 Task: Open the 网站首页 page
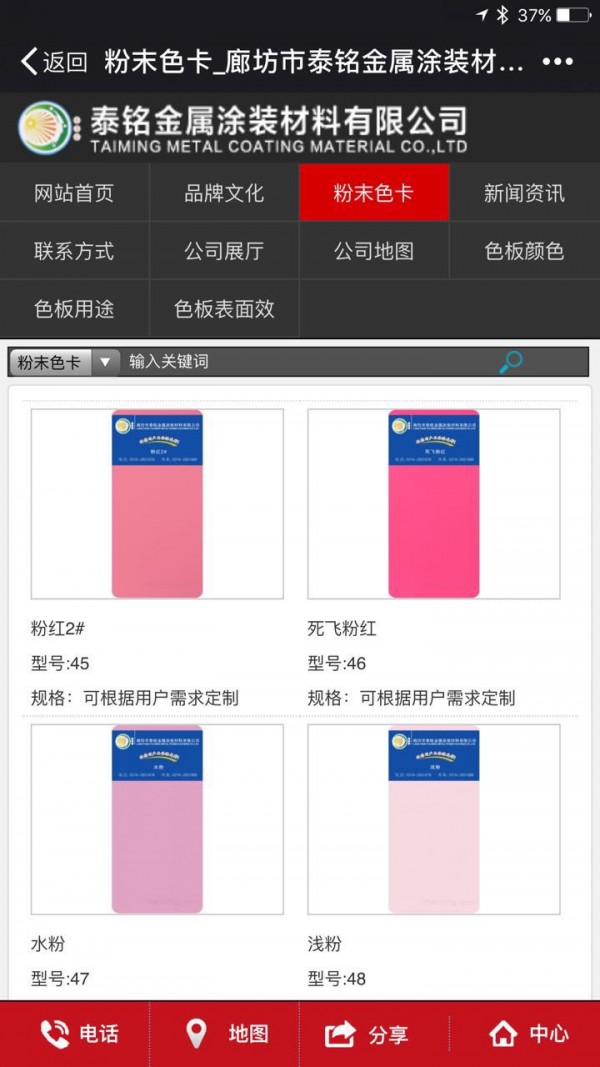74,193
